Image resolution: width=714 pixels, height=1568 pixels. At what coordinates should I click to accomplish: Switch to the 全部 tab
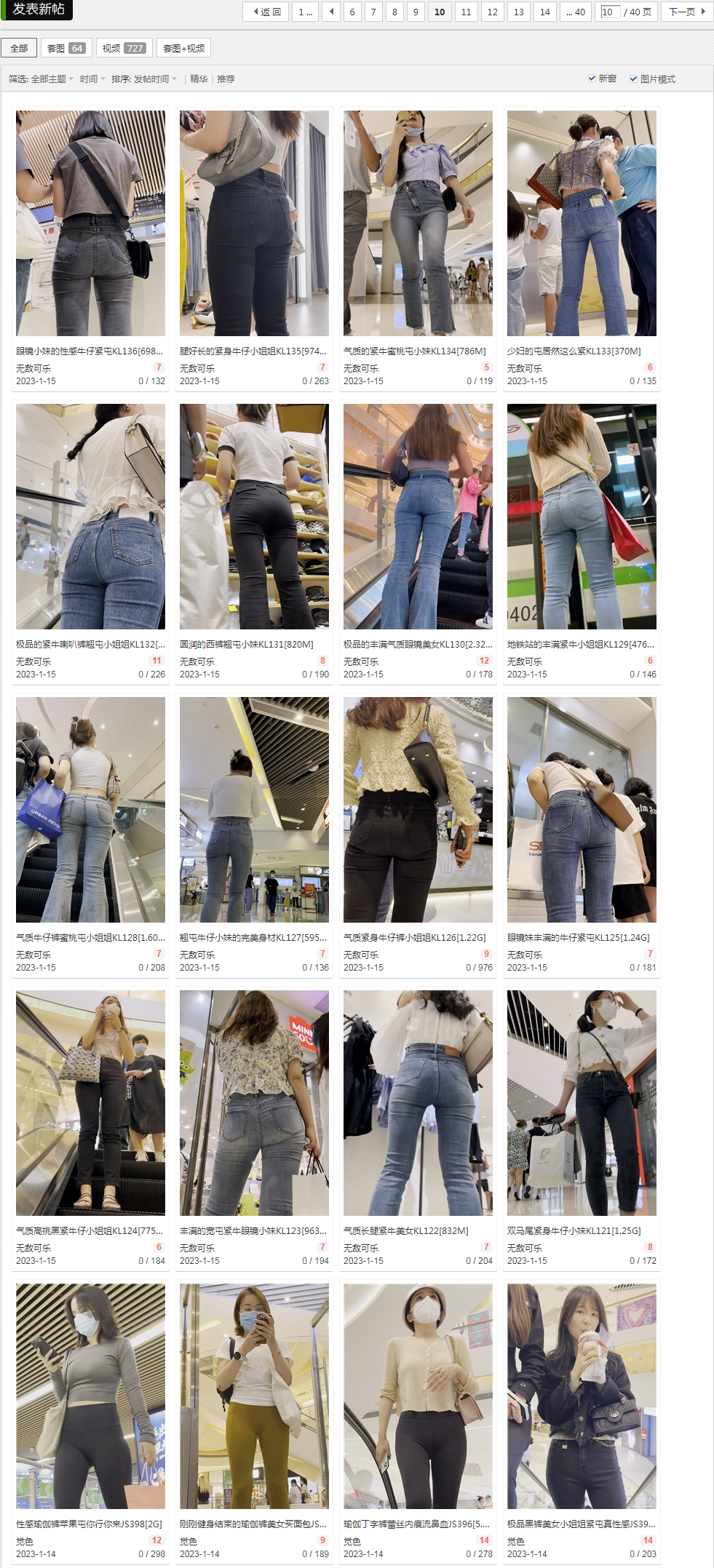(19, 48)
